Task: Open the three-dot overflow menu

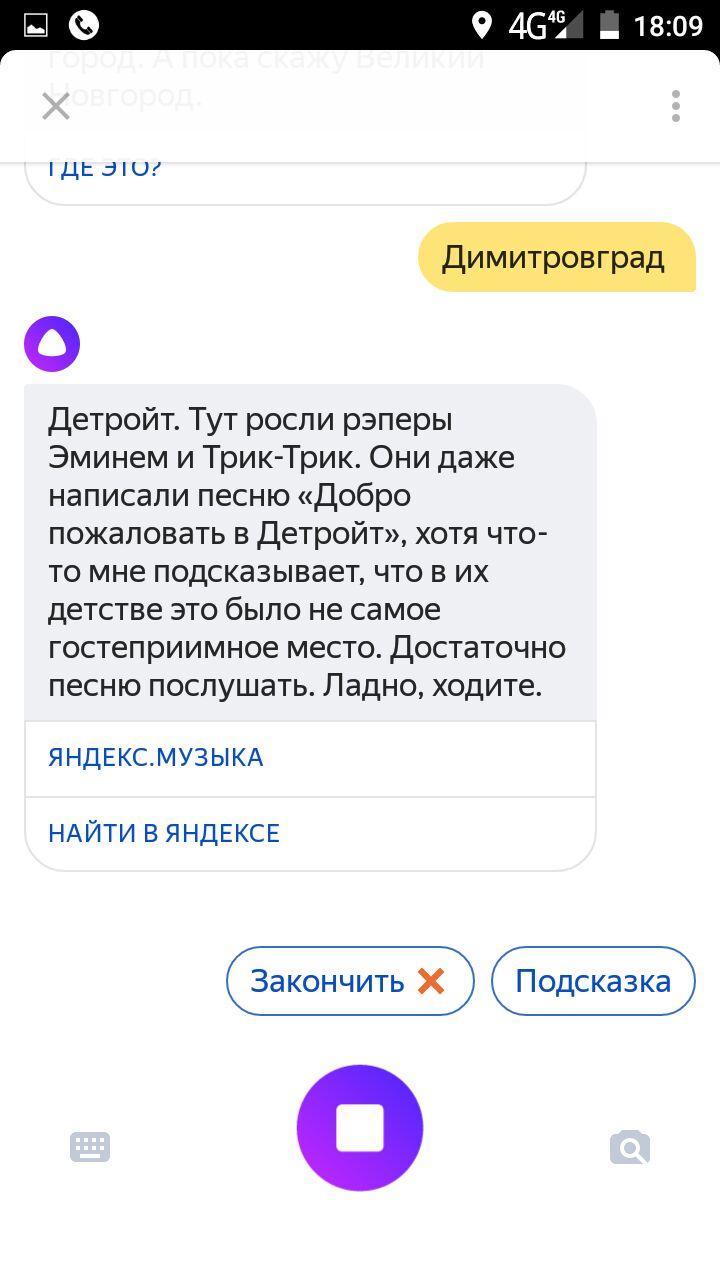Action: [675, 106]
